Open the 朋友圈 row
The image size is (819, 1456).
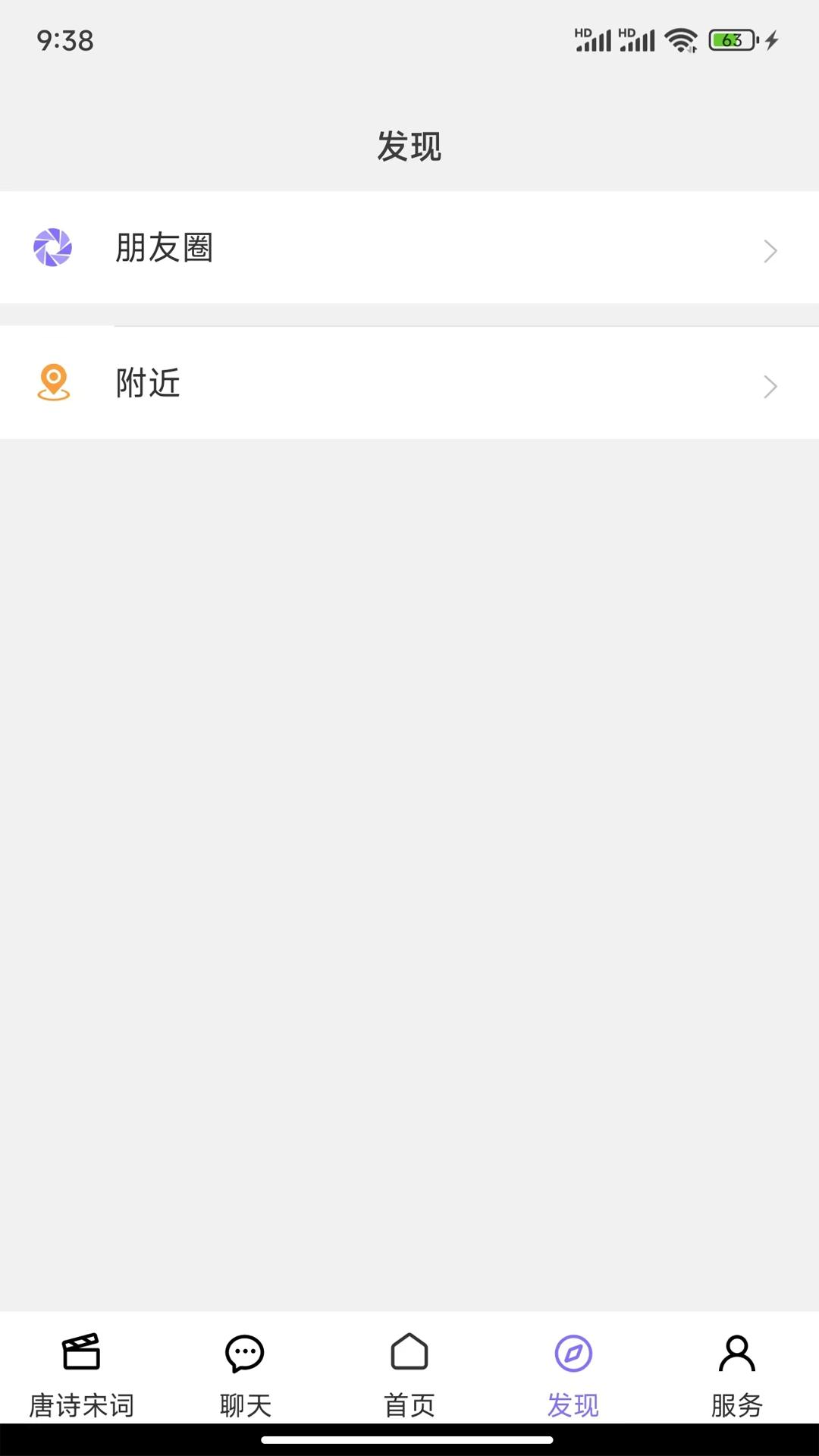click(x=409, y=248)
